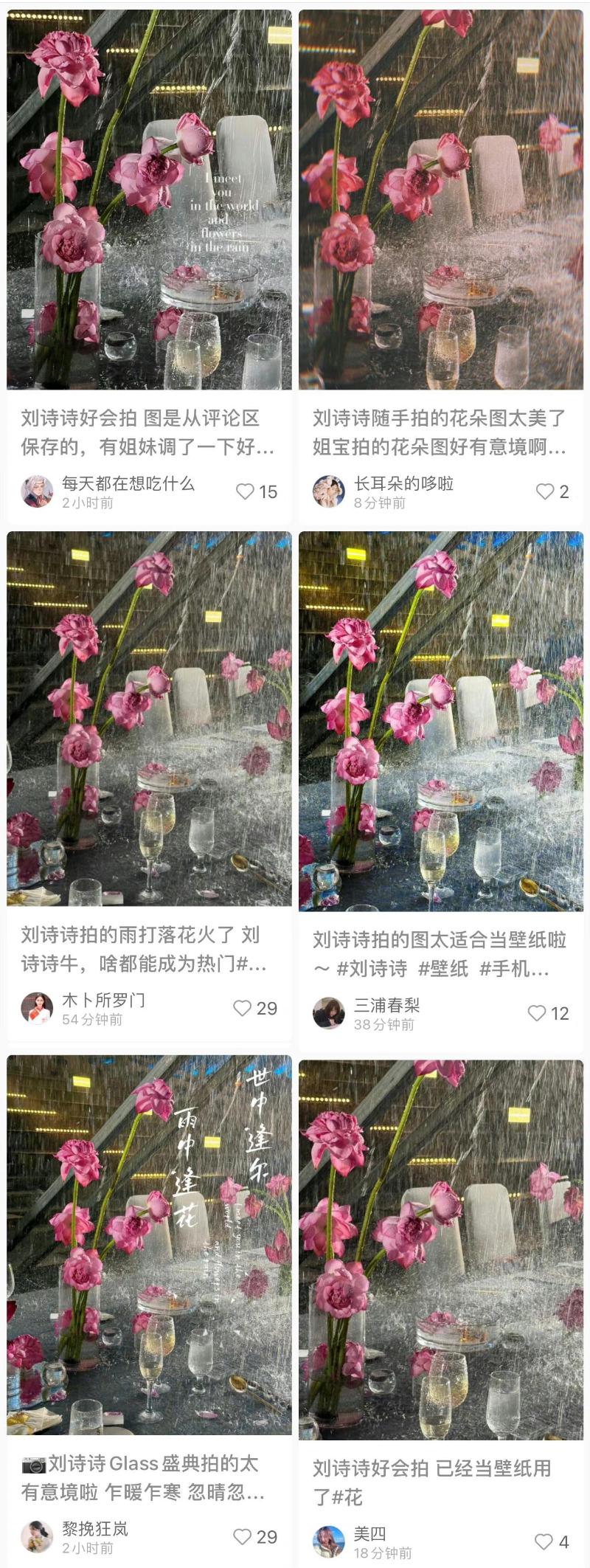View the profile of 木卜所罗门

37,1008
